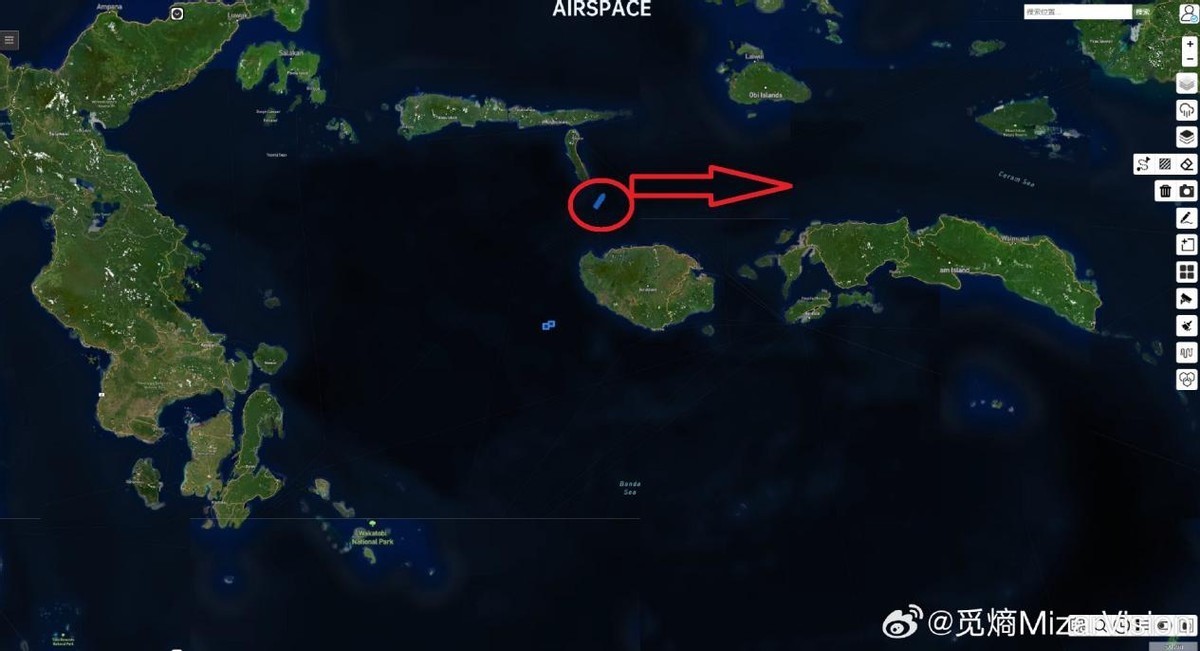Toggle the weather cloud overlay

coord(1186,110)
